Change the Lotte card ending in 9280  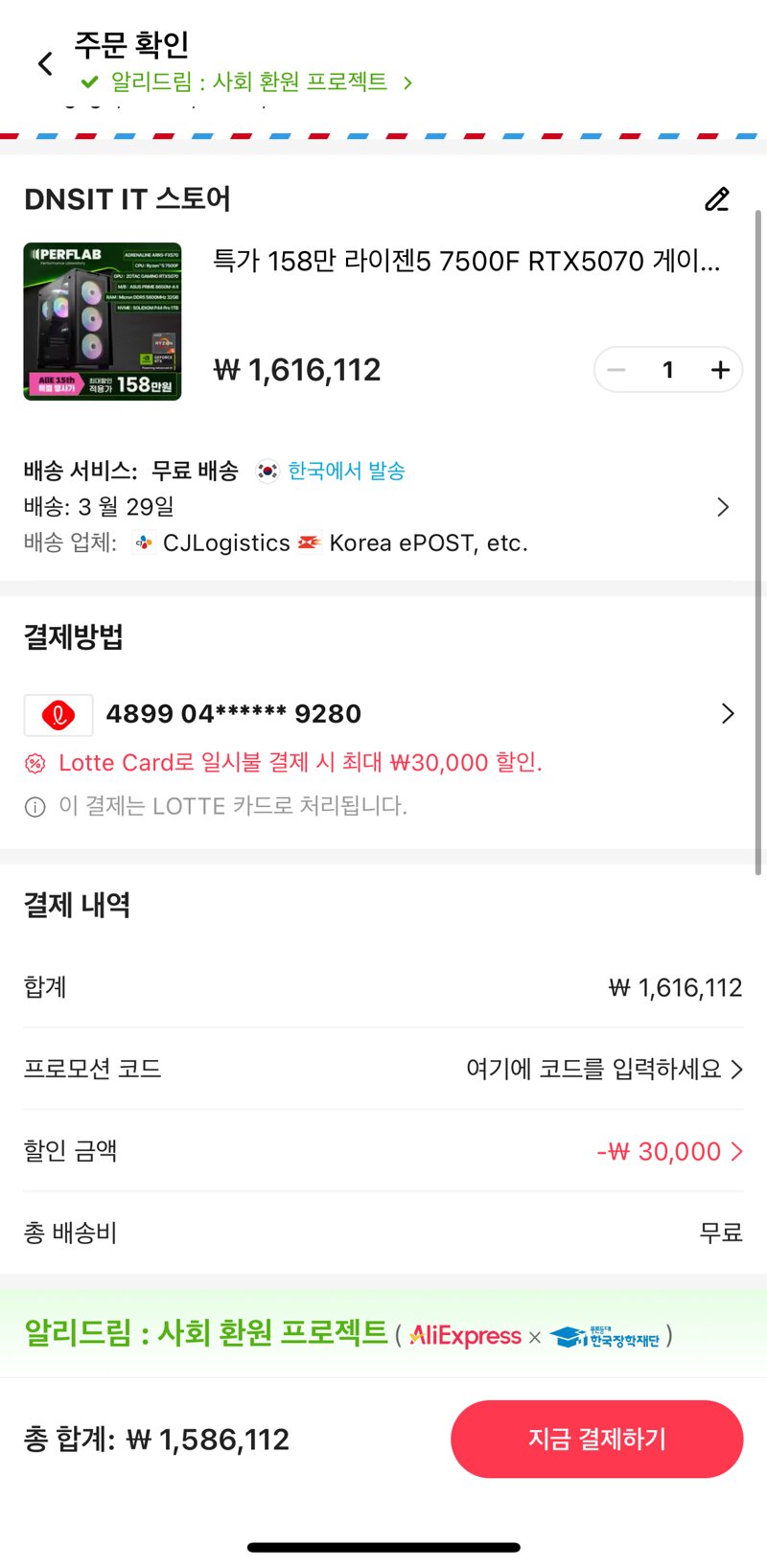383,714
